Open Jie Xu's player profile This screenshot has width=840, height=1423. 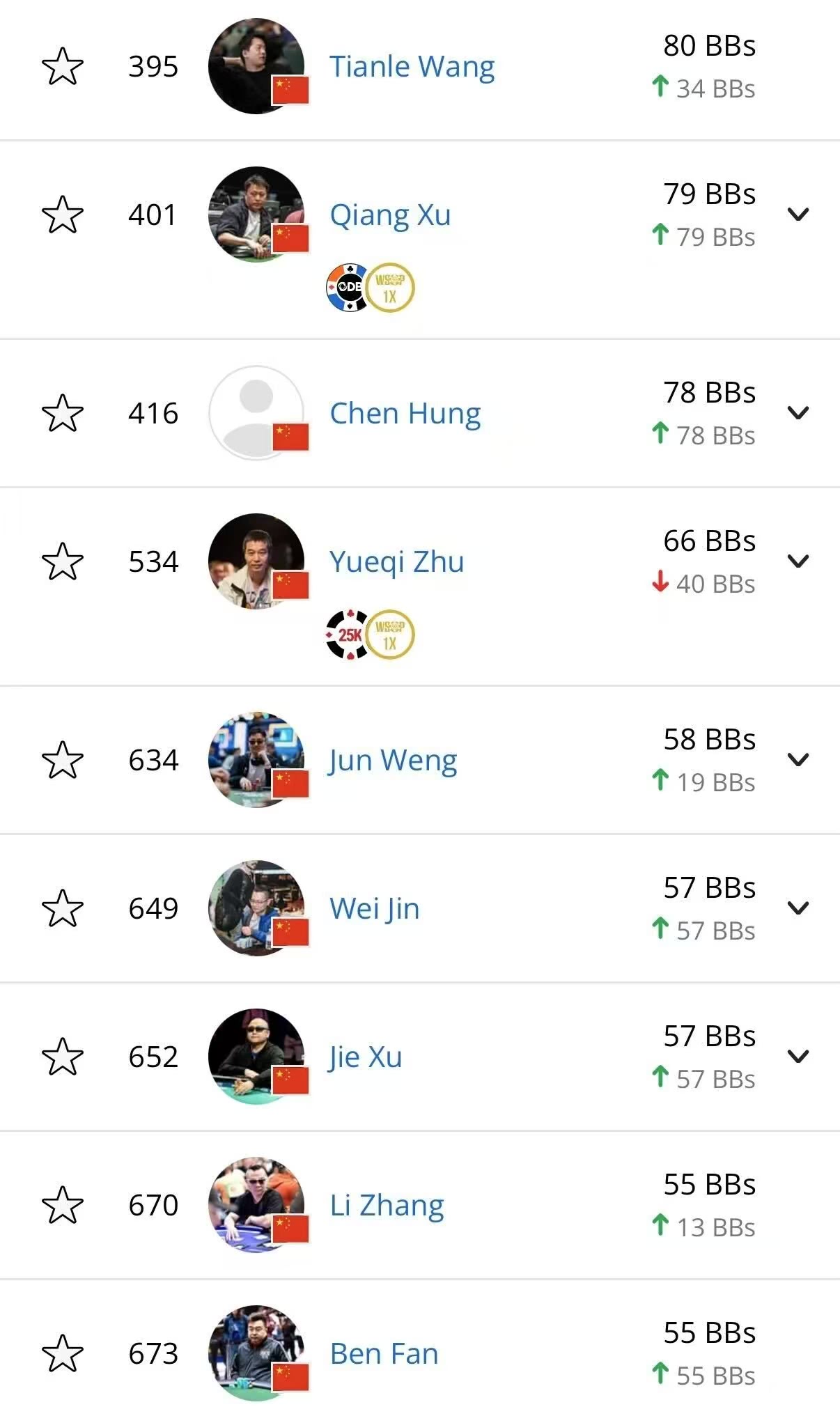[366, 1057]
